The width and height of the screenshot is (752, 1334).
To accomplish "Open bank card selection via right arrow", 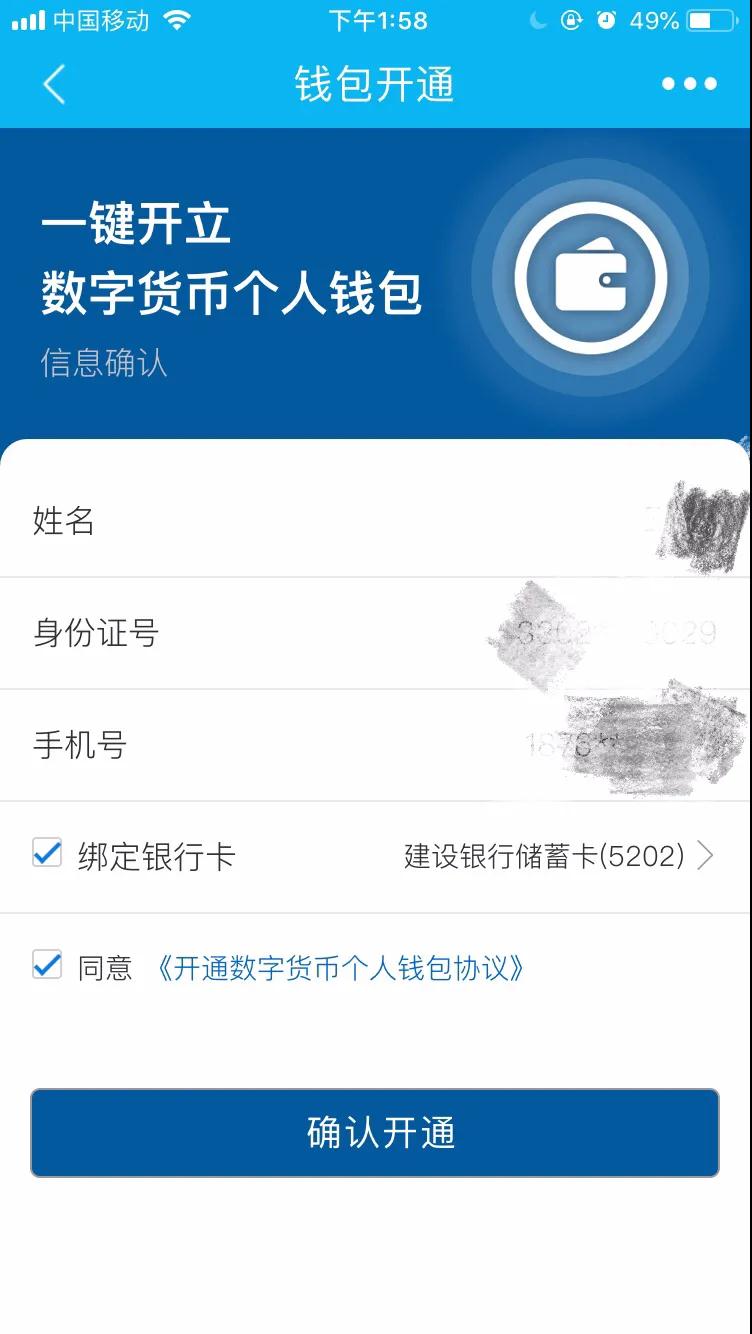I will tap(707, 855).
